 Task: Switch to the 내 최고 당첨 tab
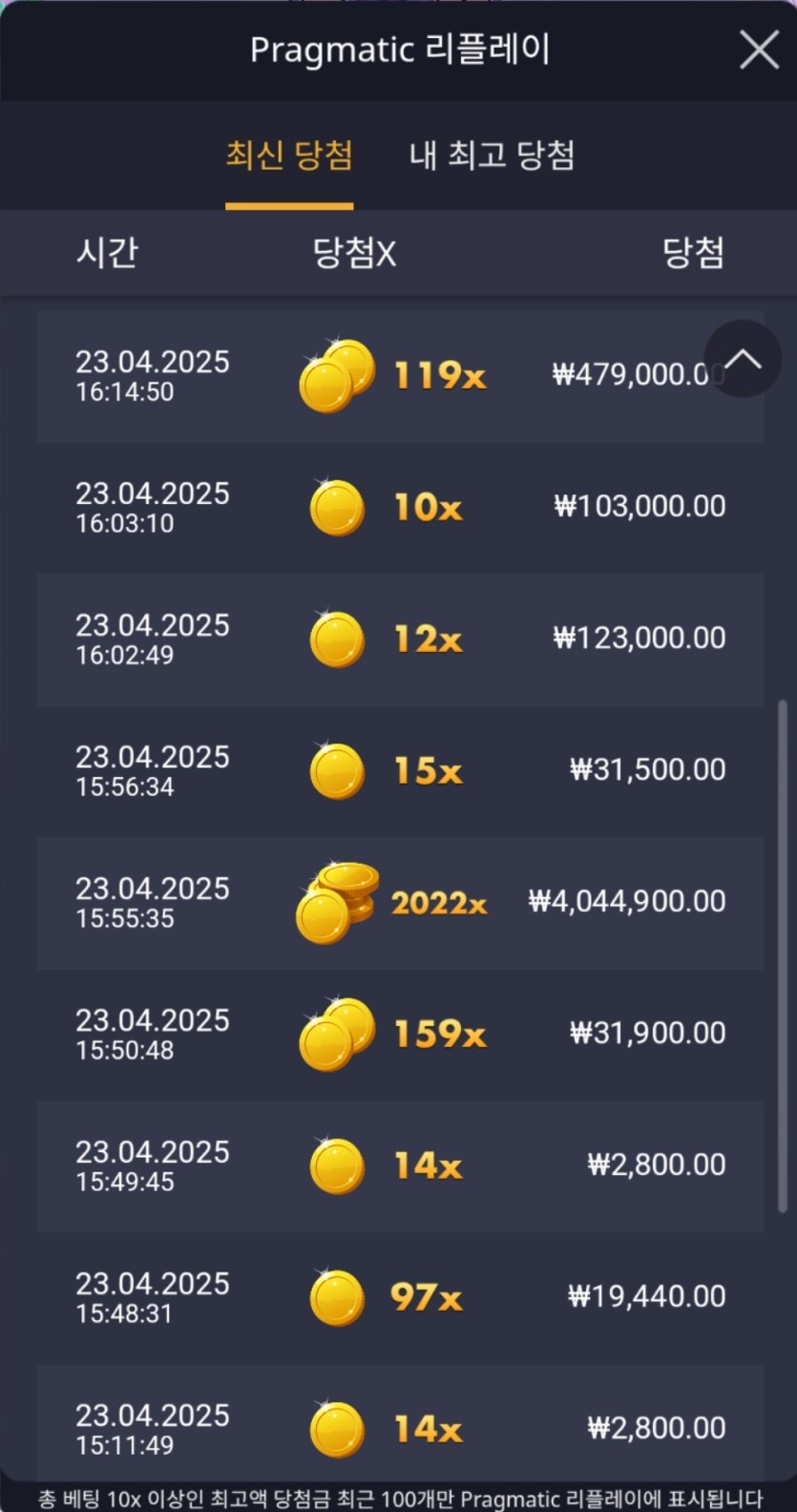pyautogui.click(x=492, y=156)
